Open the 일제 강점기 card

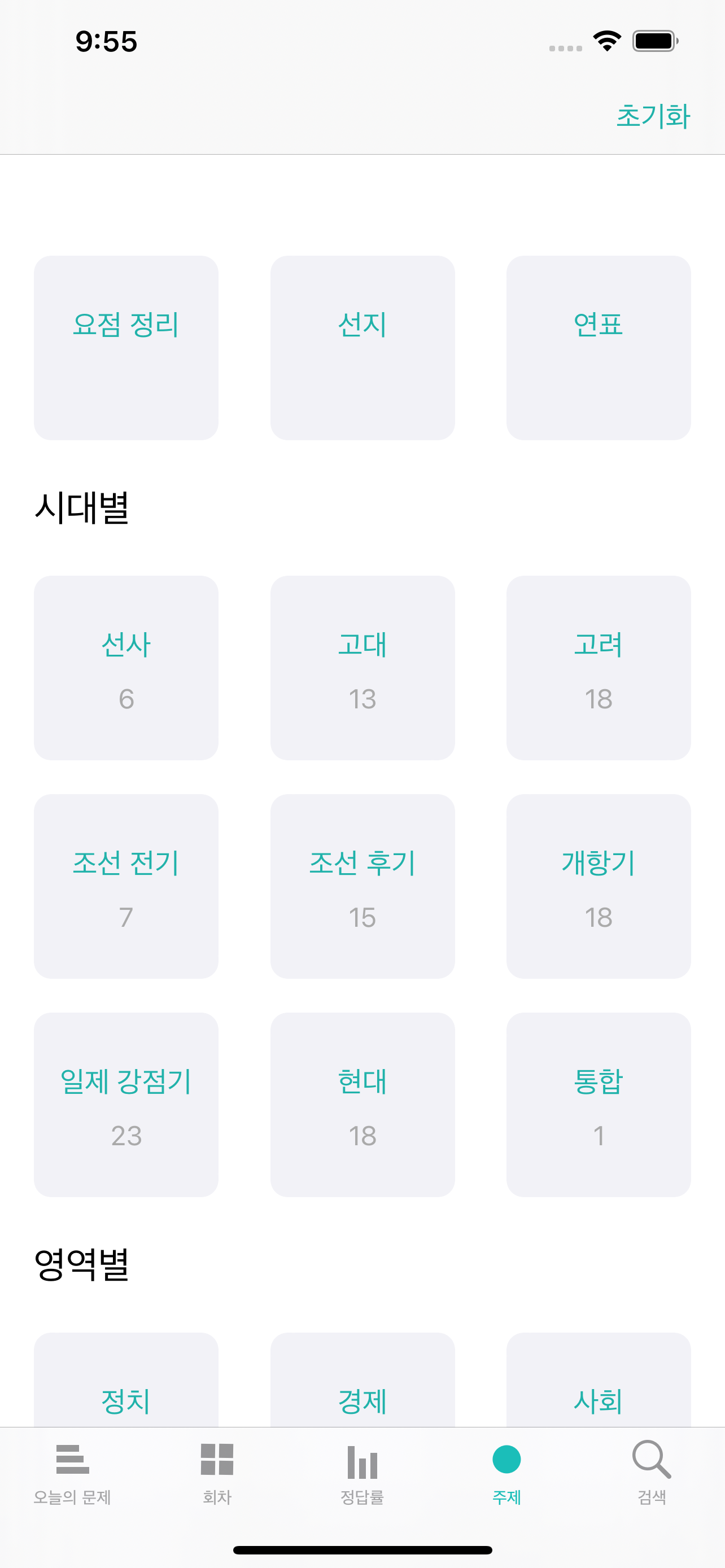[126, 1105]
